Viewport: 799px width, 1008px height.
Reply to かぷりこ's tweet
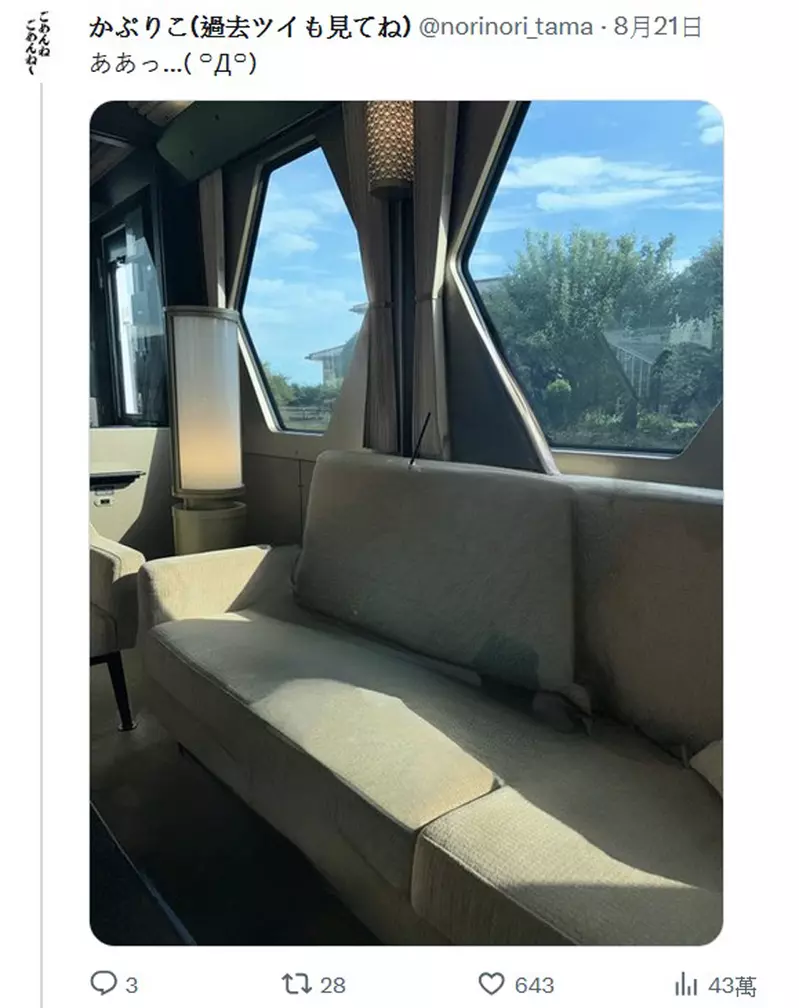point(104,985)
